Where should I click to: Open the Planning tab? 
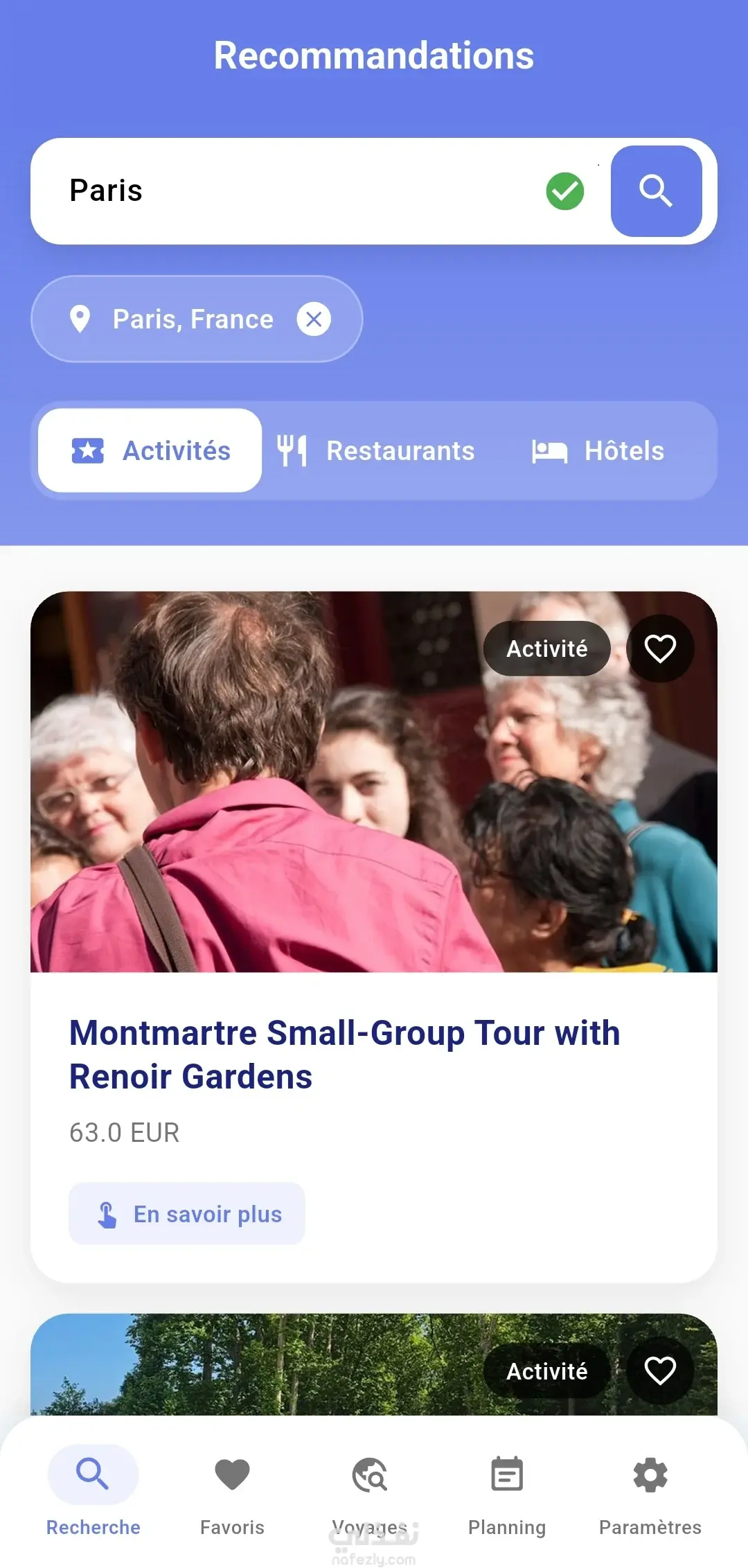click(507, 1490)
